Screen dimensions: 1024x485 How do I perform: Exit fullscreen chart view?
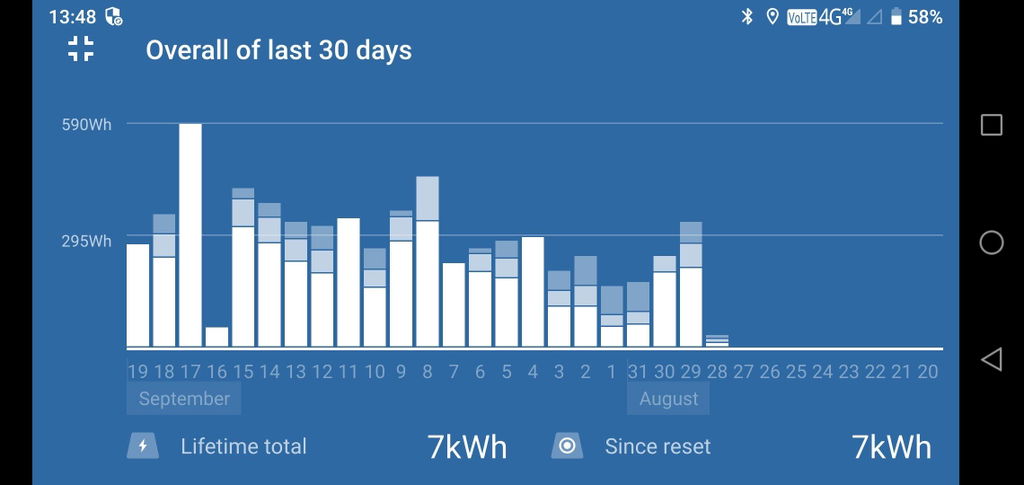click(x=81, y=49)
